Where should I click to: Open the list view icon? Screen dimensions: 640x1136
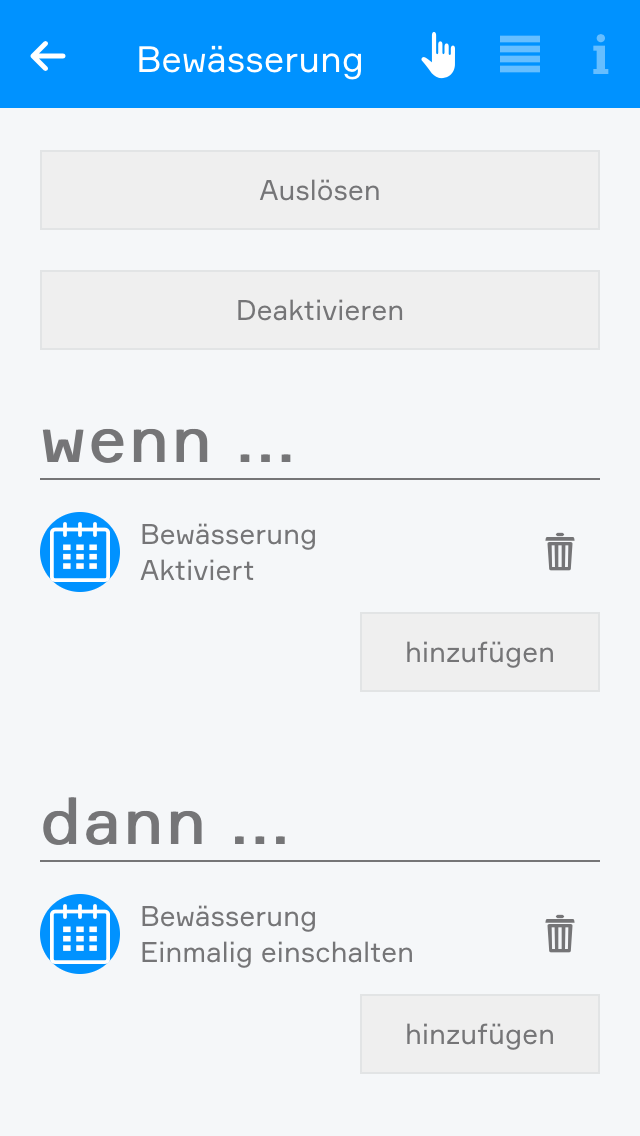[x=520, y=55]
